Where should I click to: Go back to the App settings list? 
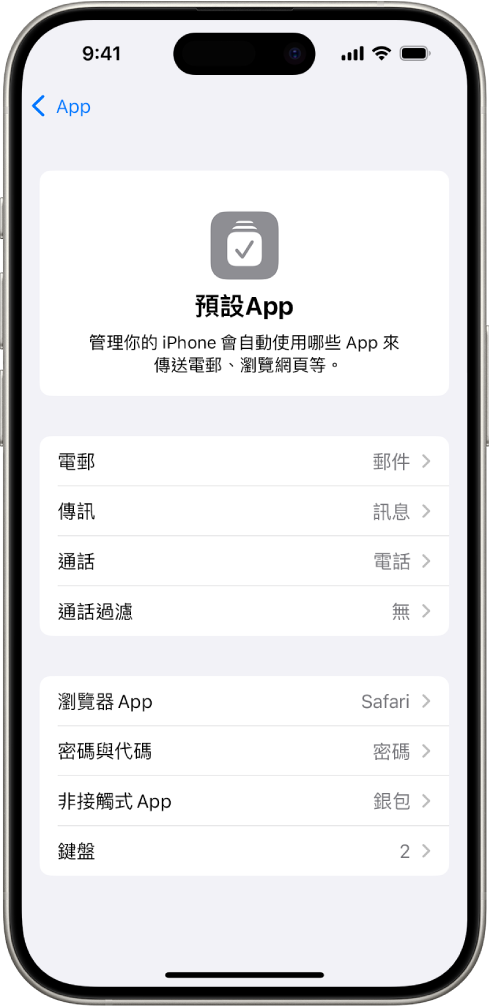(61, 106)
